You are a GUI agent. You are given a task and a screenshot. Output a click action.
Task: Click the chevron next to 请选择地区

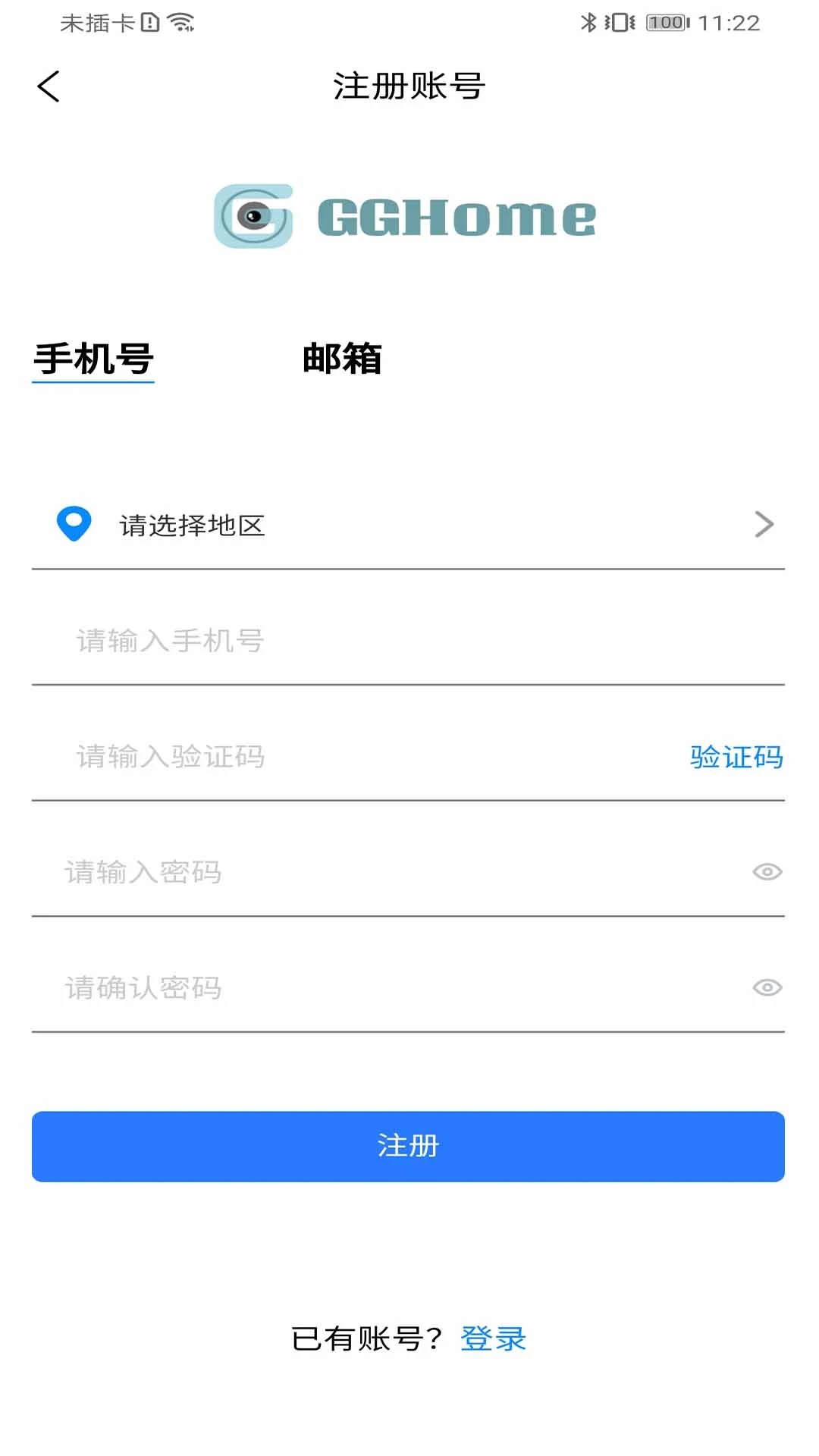pyautogui.click(x=764, y=523)
